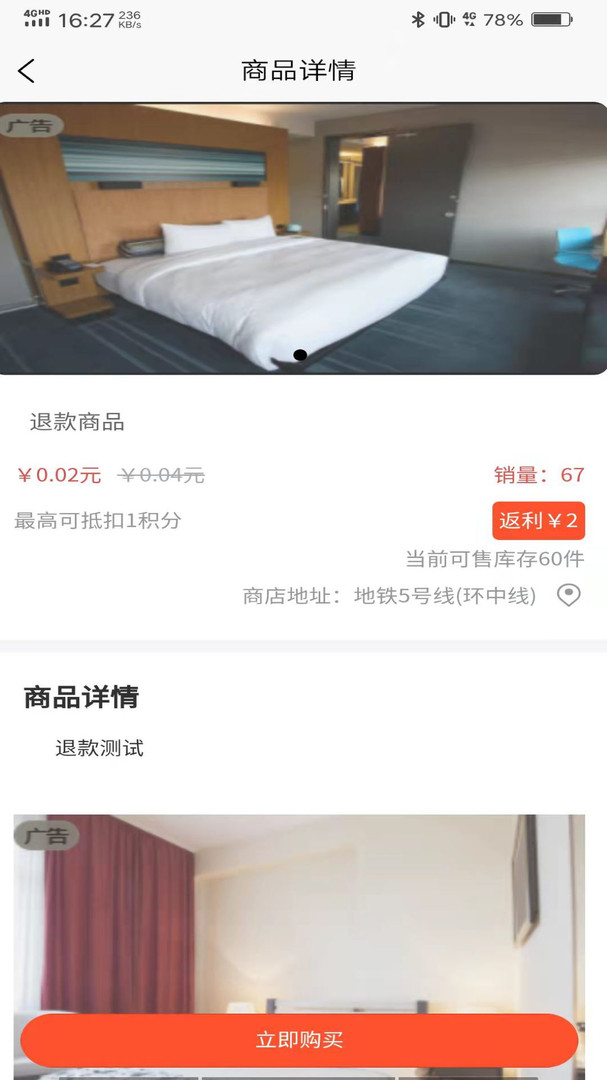Tap 立即购买 to buy now

click(x=299, y=1040)
